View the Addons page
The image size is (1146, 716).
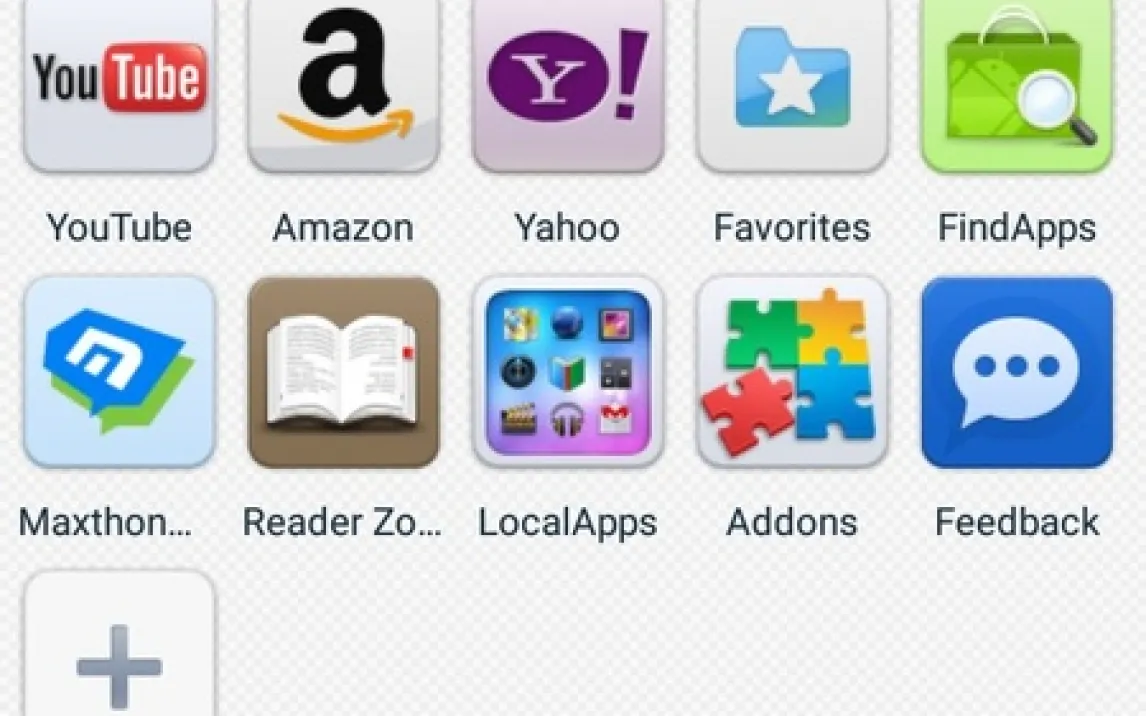(x=792, y=372)
